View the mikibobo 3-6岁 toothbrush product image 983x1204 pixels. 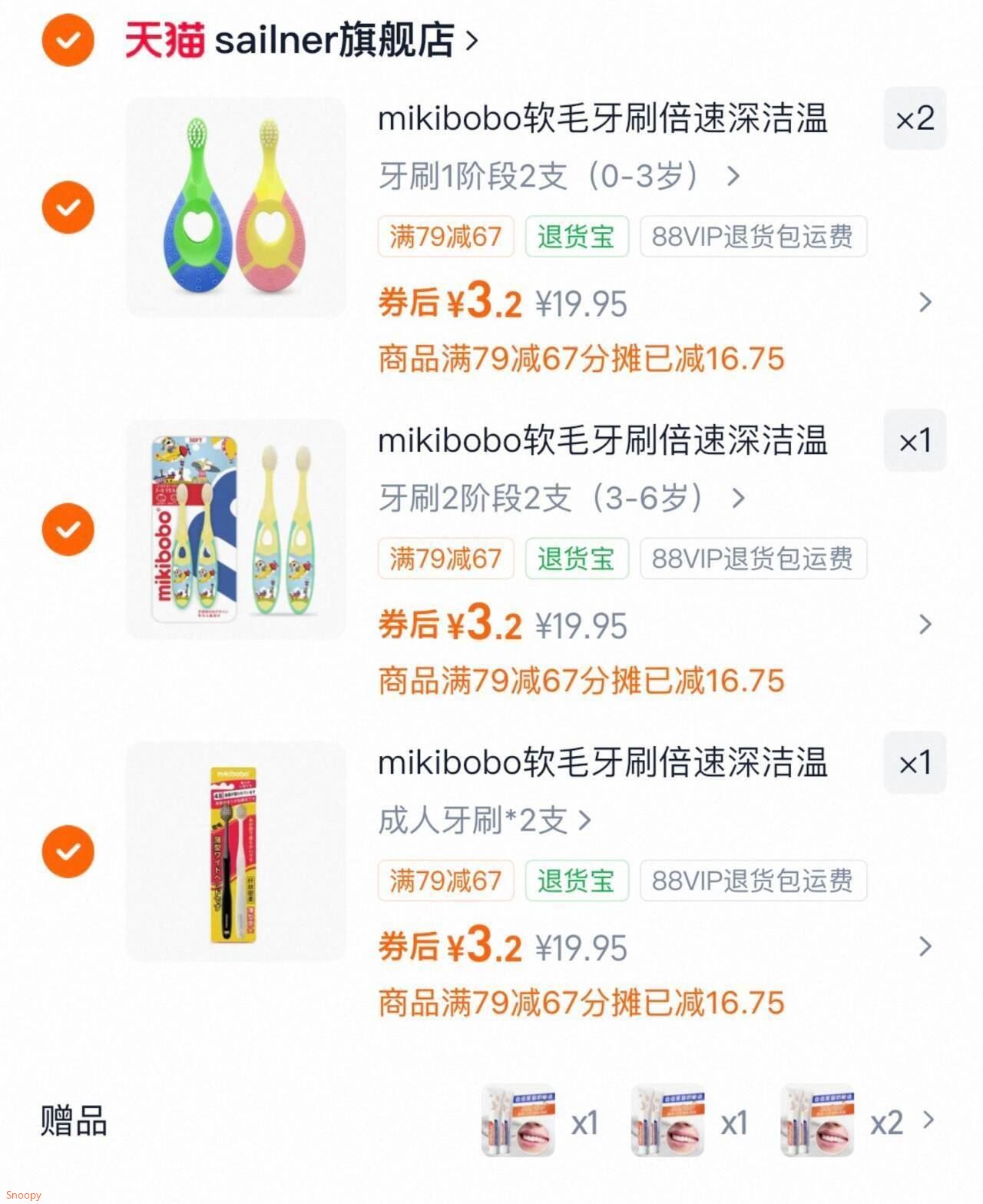click(x=236, y=529)
